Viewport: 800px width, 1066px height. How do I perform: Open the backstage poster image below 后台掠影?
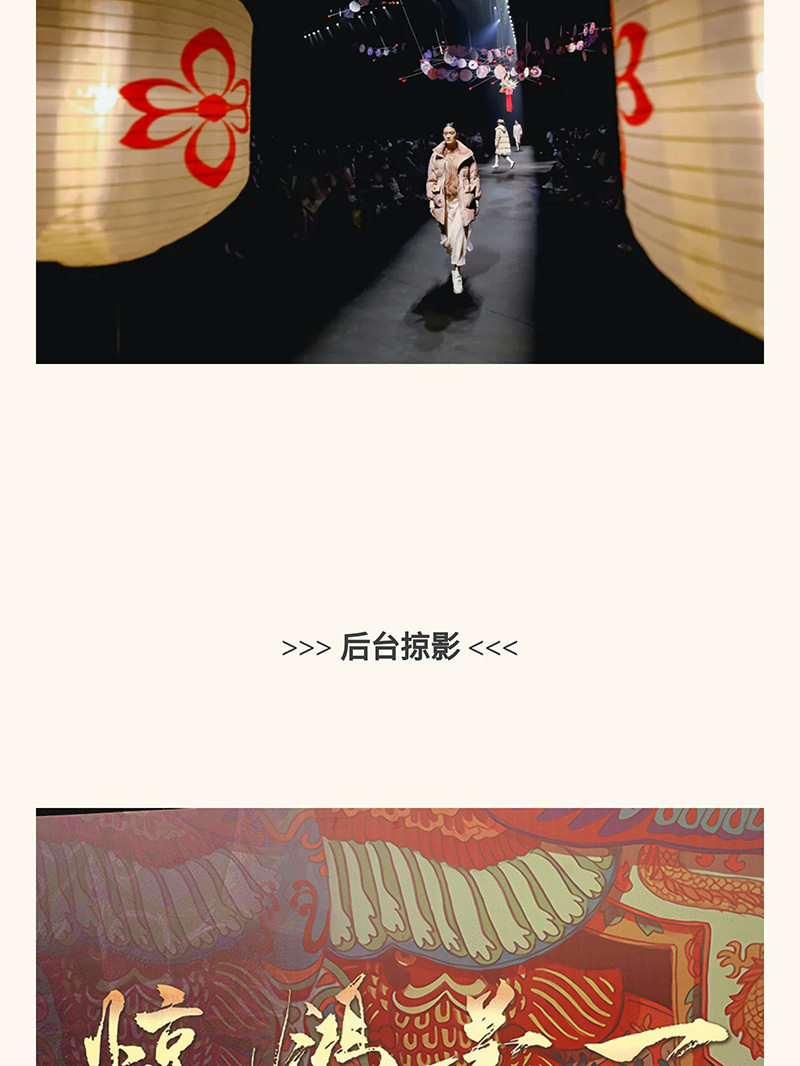coord(400,936)
